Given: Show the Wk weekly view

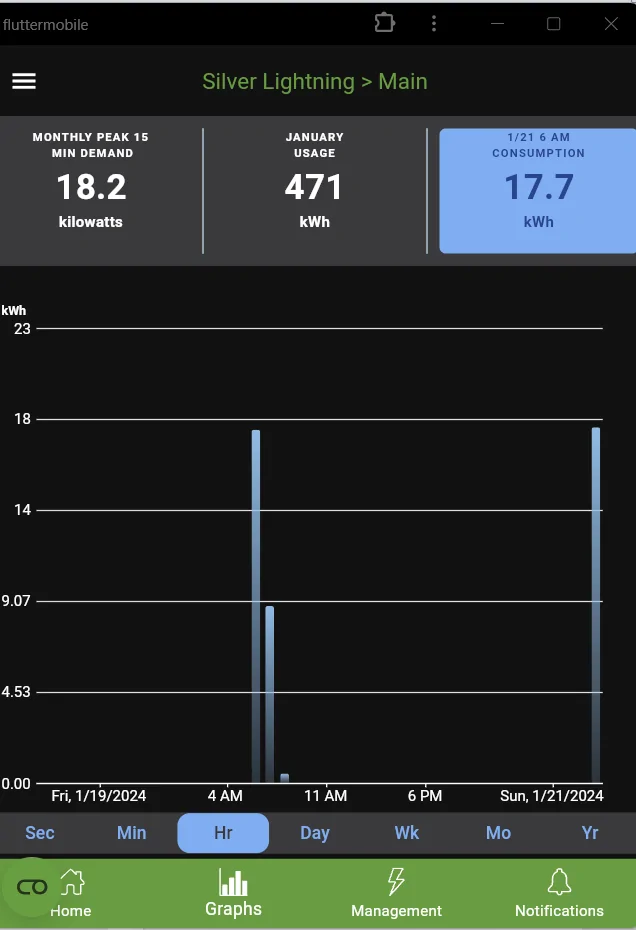Looking at the screenshot, I should pos(407,833).
